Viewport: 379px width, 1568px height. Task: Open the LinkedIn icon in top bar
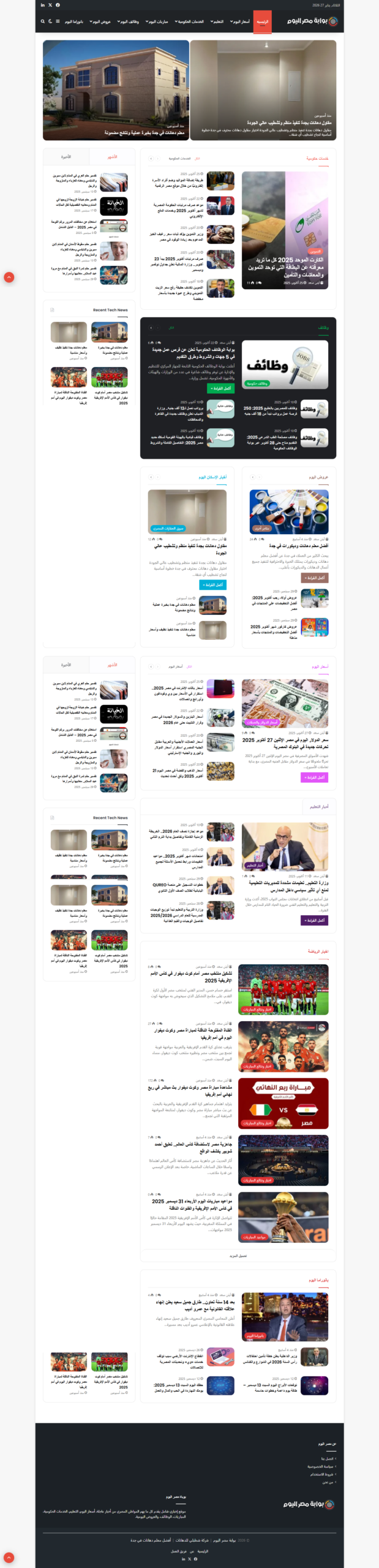[x=42, y=5]
